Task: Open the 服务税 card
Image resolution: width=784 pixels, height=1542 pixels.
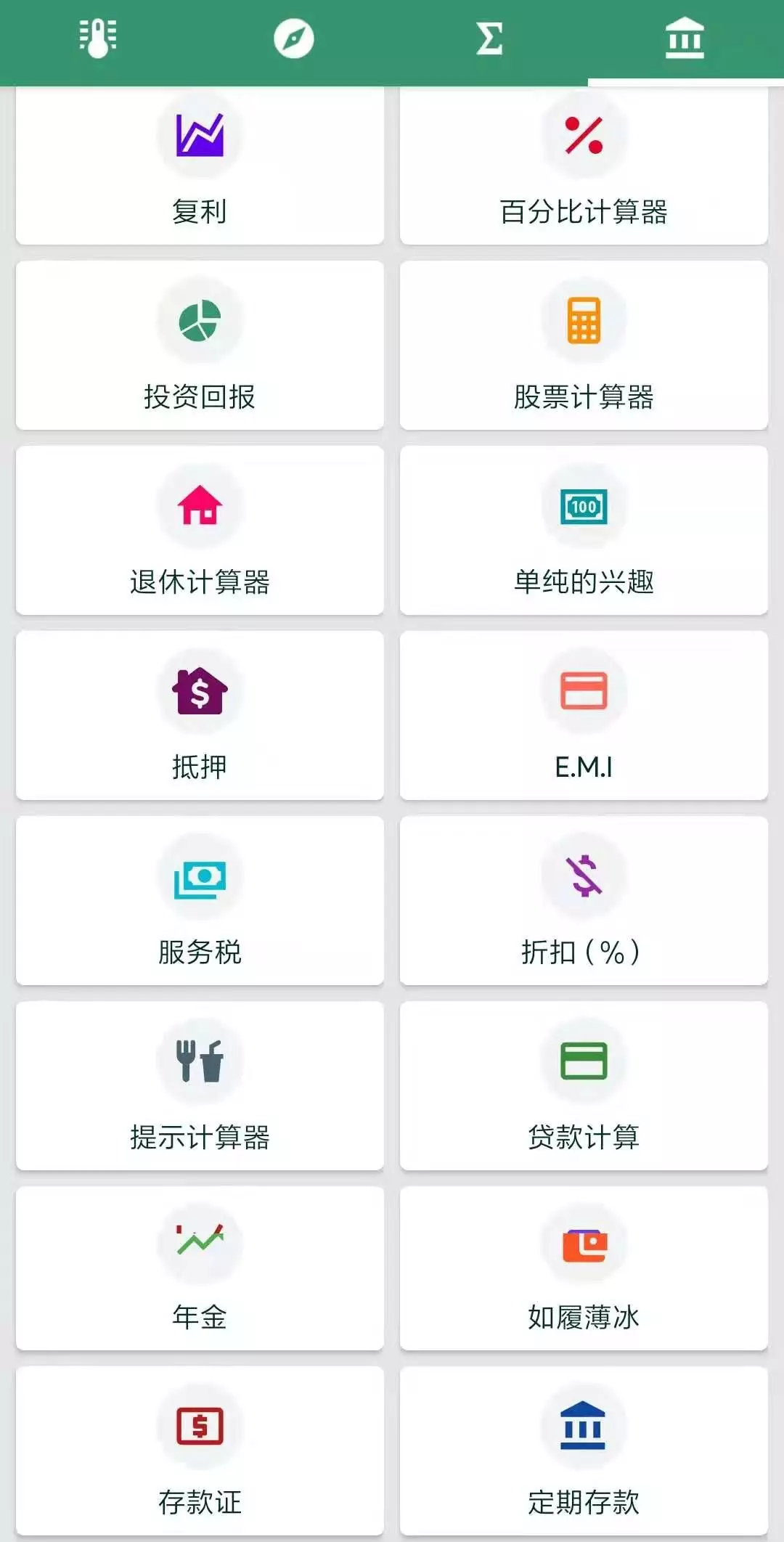Action: [x=200, y=901]
